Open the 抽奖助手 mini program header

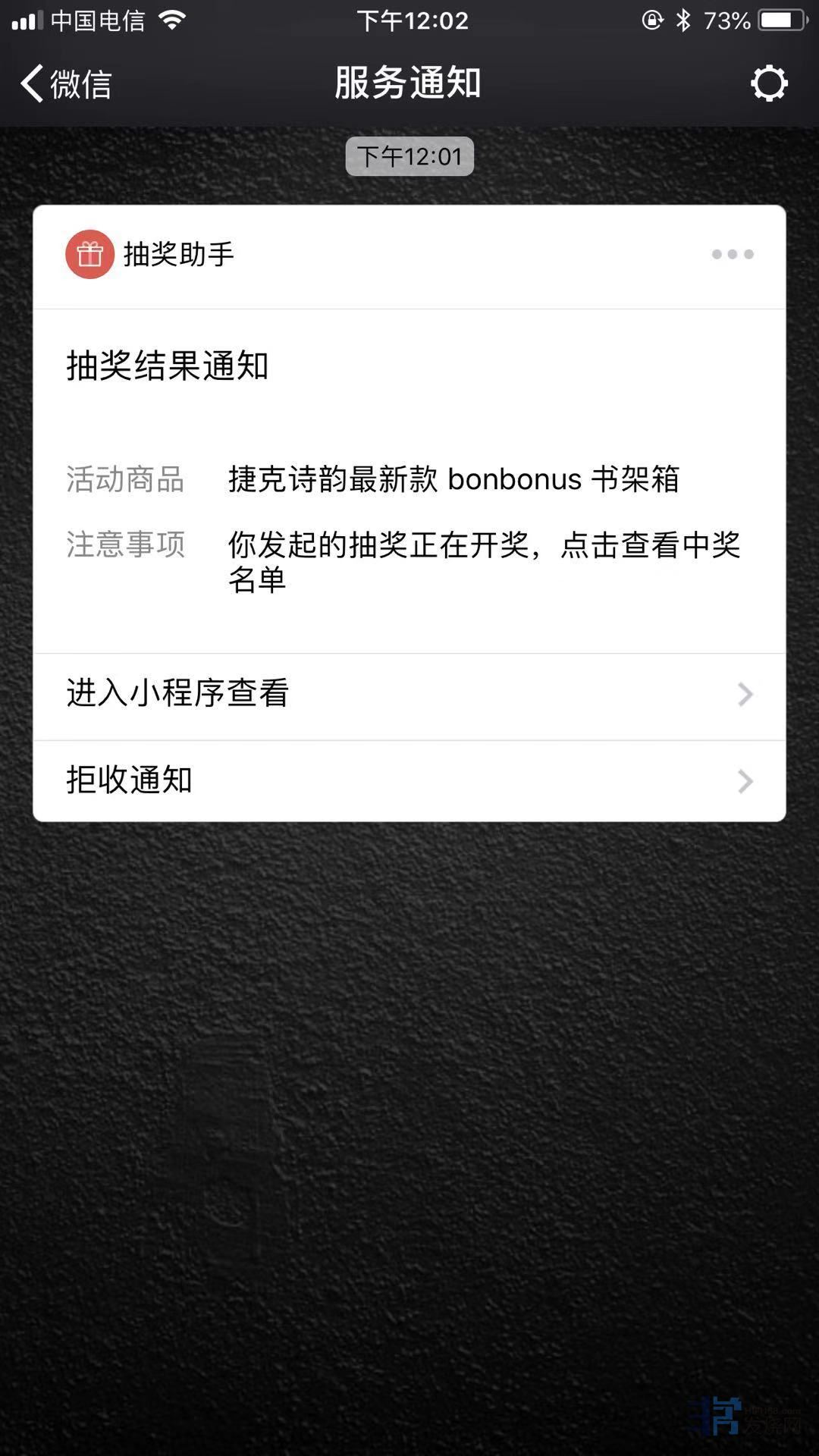pos(152,255)
